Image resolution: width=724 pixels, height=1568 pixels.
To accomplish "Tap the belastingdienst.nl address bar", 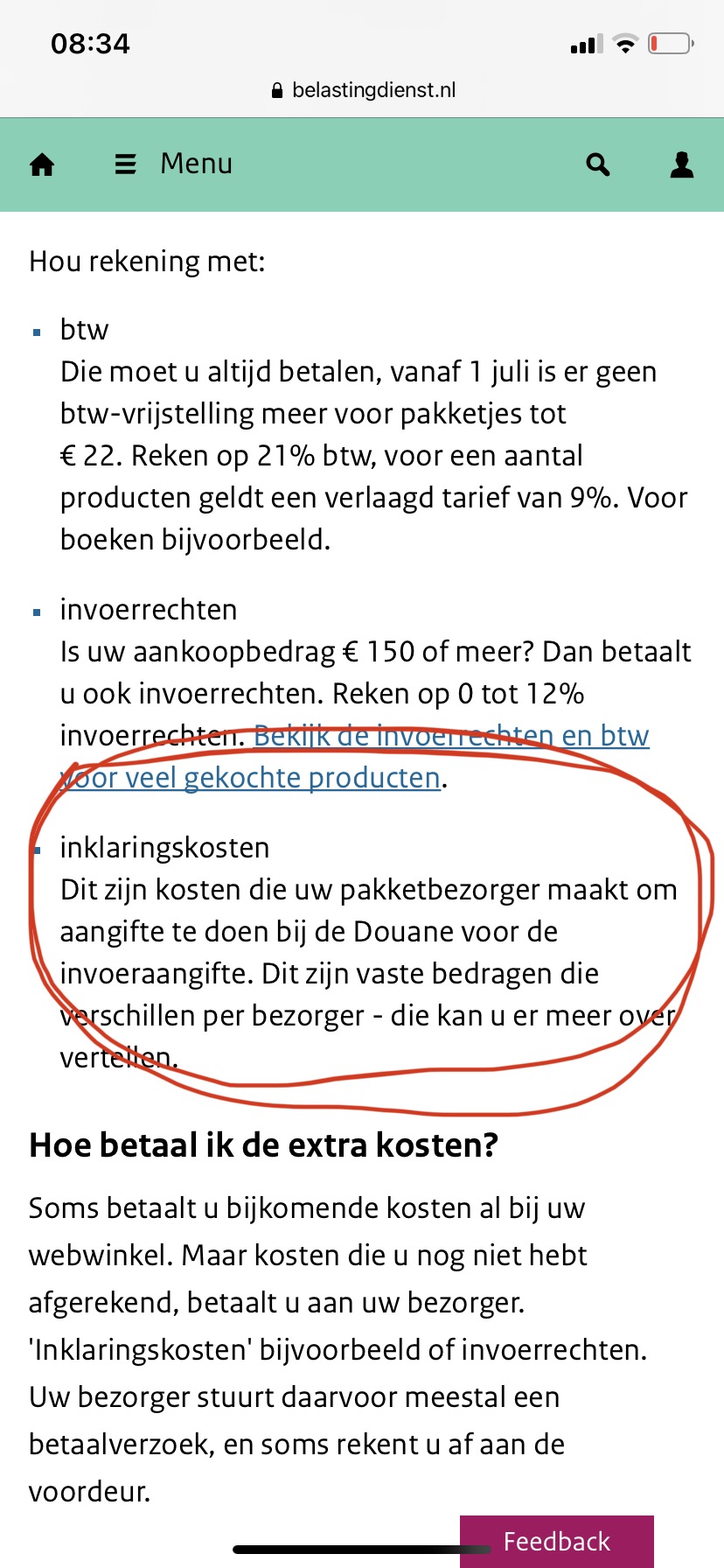I will [x=364, y=90].
